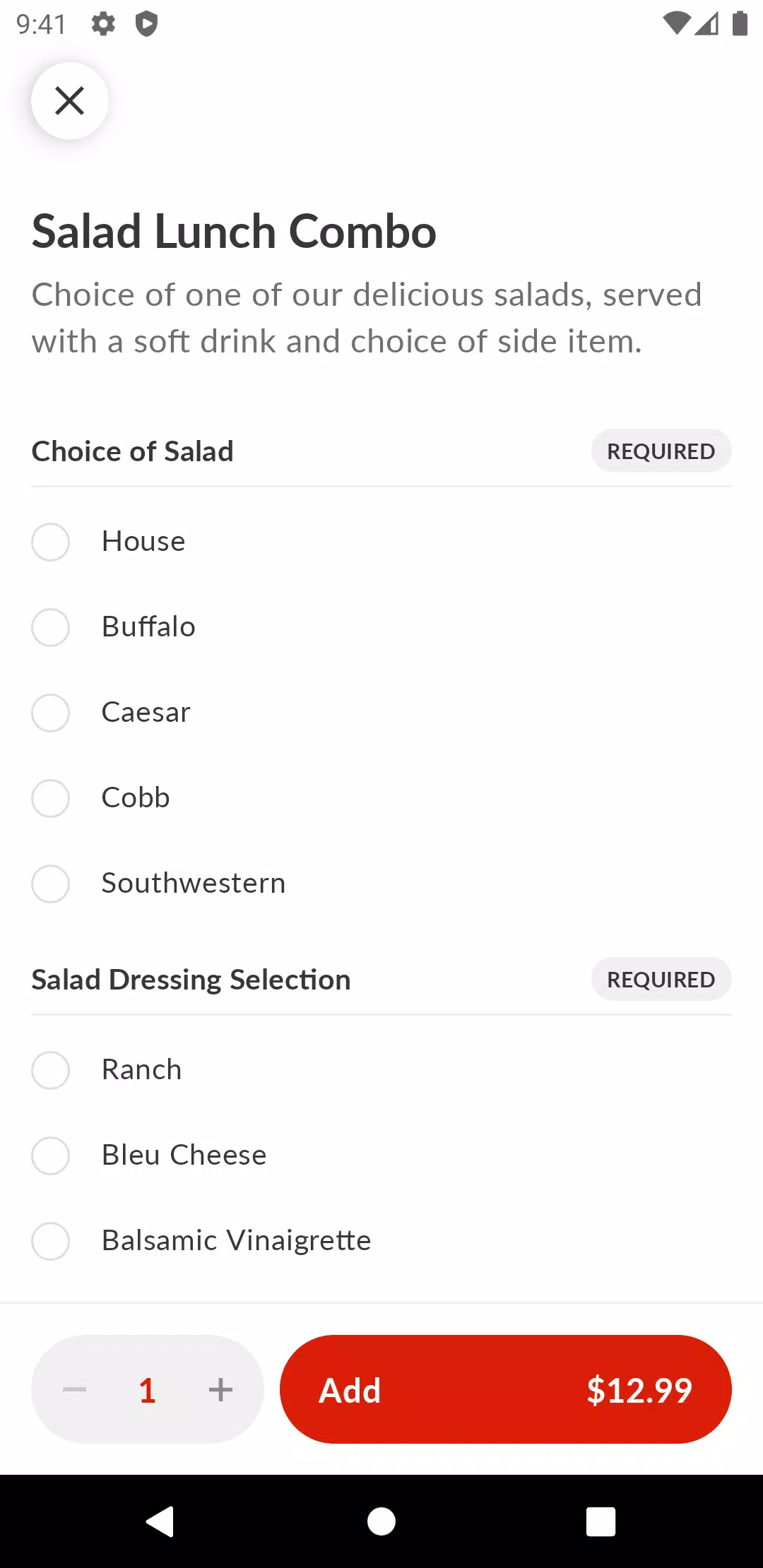Pick Bleu Cheese dressing
Screen dimensions: 763x1568
point(381,1156)
